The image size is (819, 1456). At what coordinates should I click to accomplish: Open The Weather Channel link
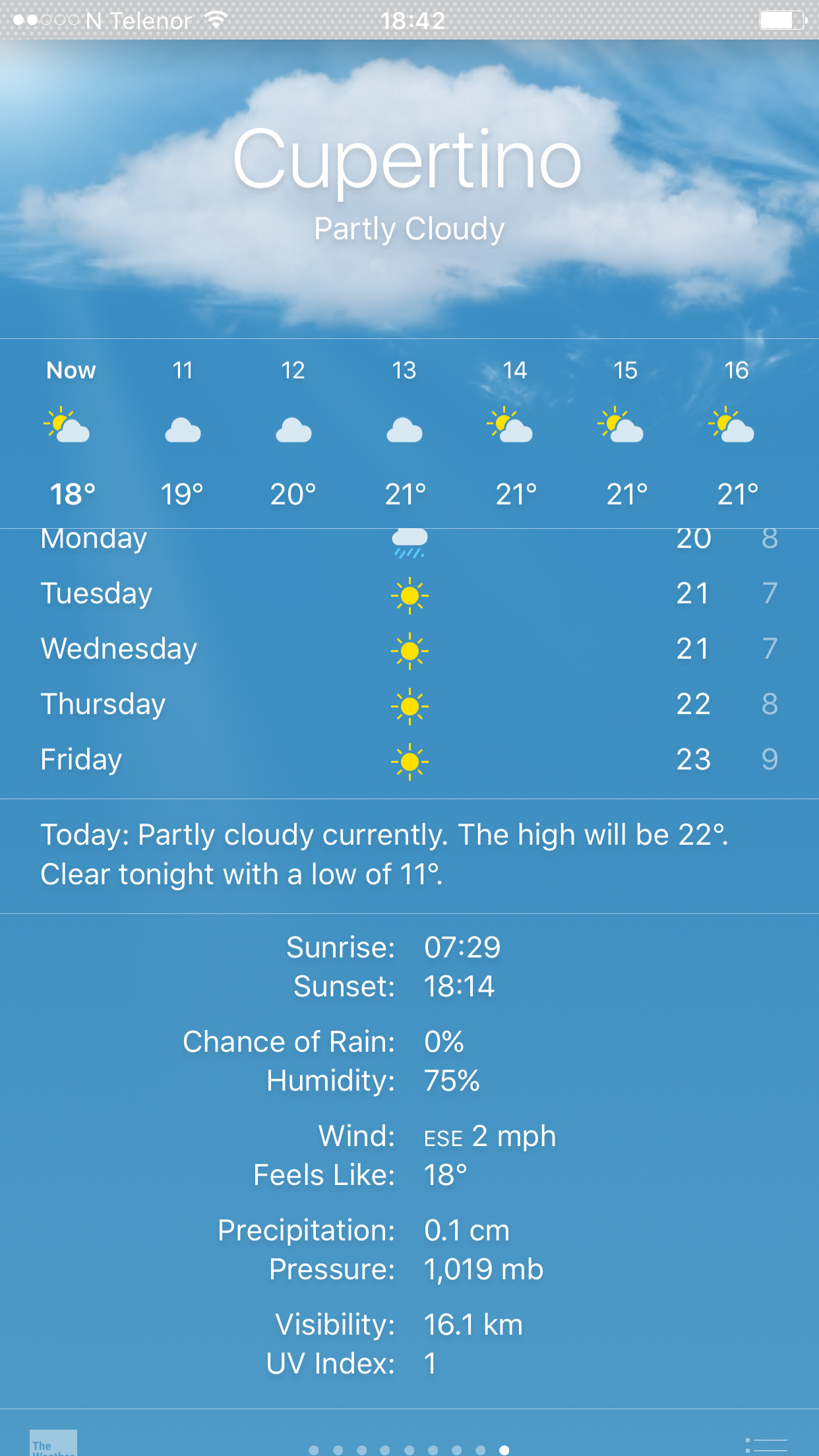click(53, 1443)
